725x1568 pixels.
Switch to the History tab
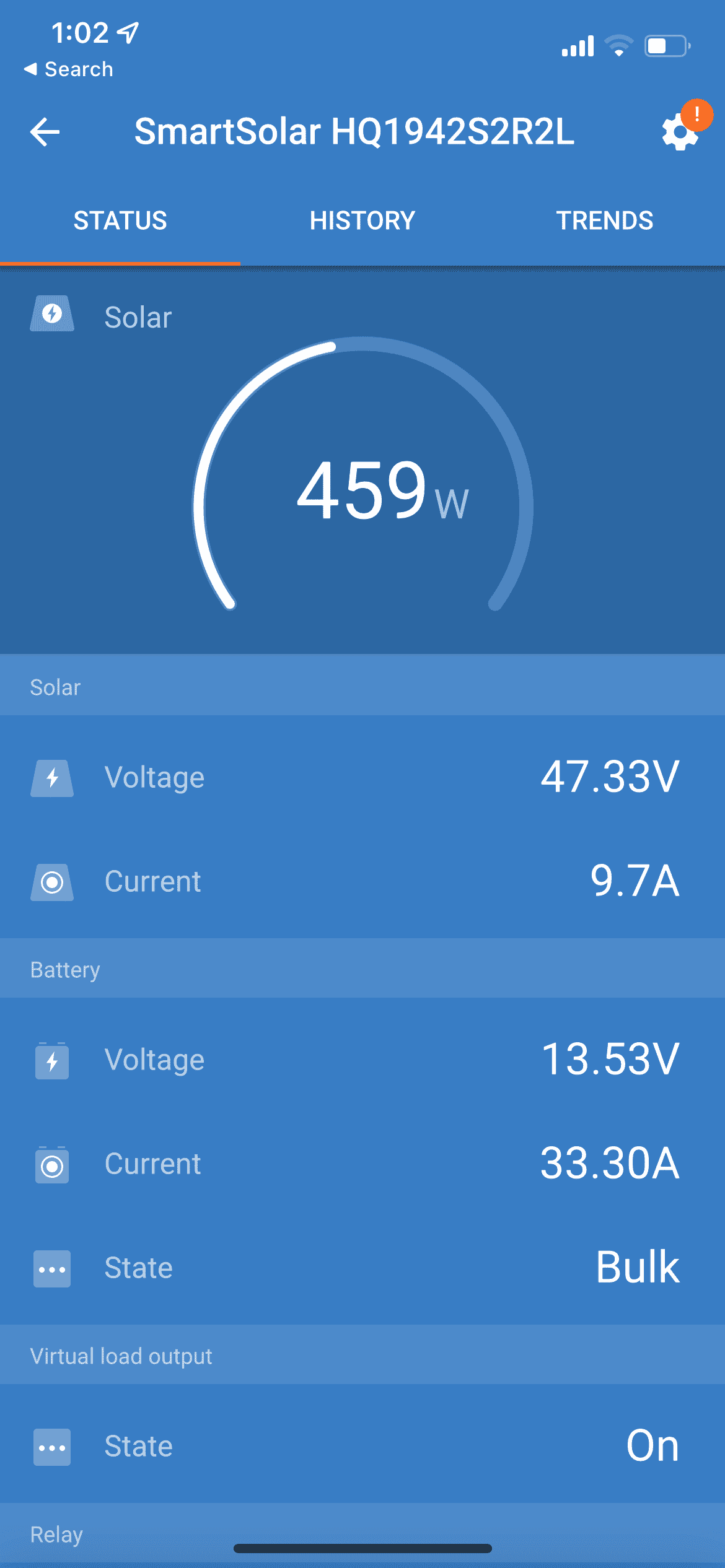(362, 220)
